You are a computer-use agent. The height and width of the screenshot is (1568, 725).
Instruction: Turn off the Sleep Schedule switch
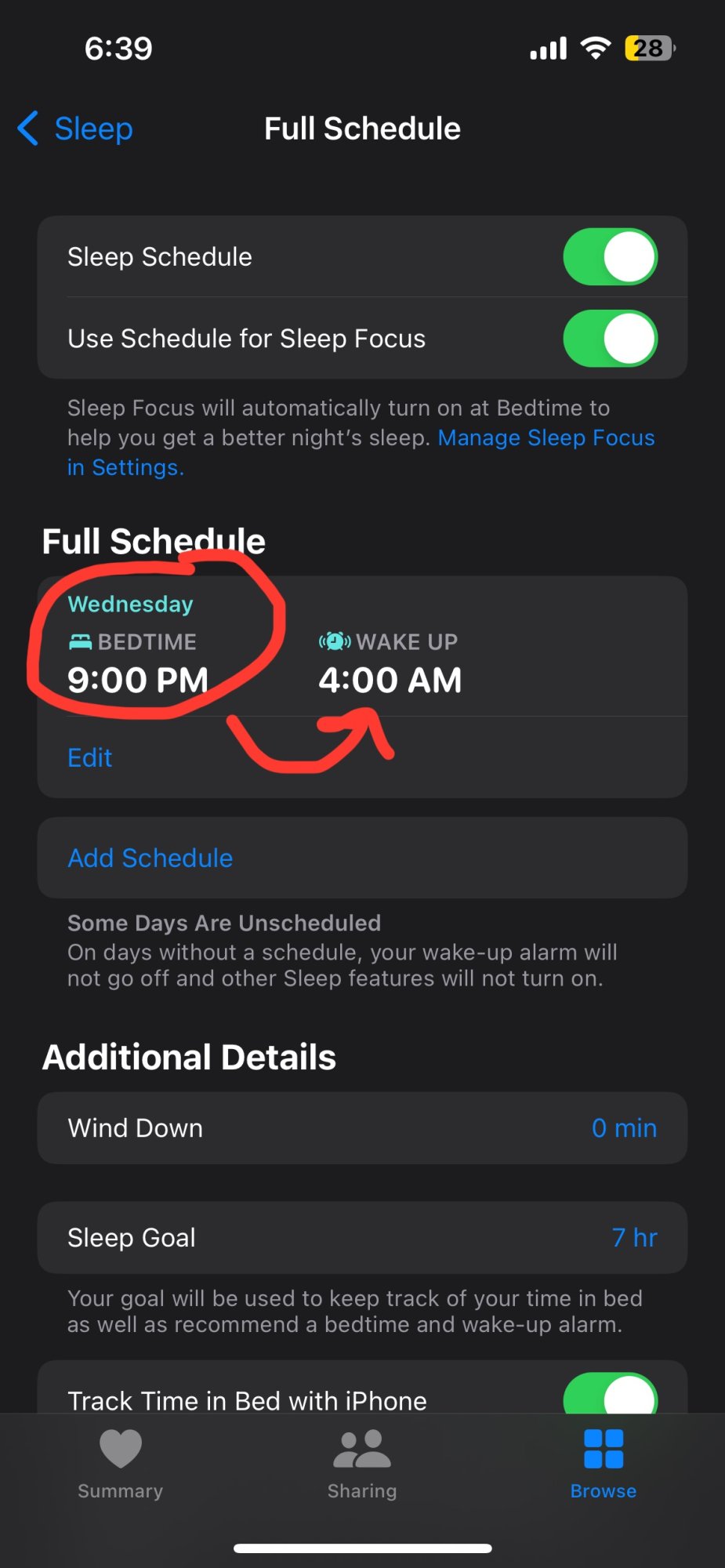pos(610,257)
